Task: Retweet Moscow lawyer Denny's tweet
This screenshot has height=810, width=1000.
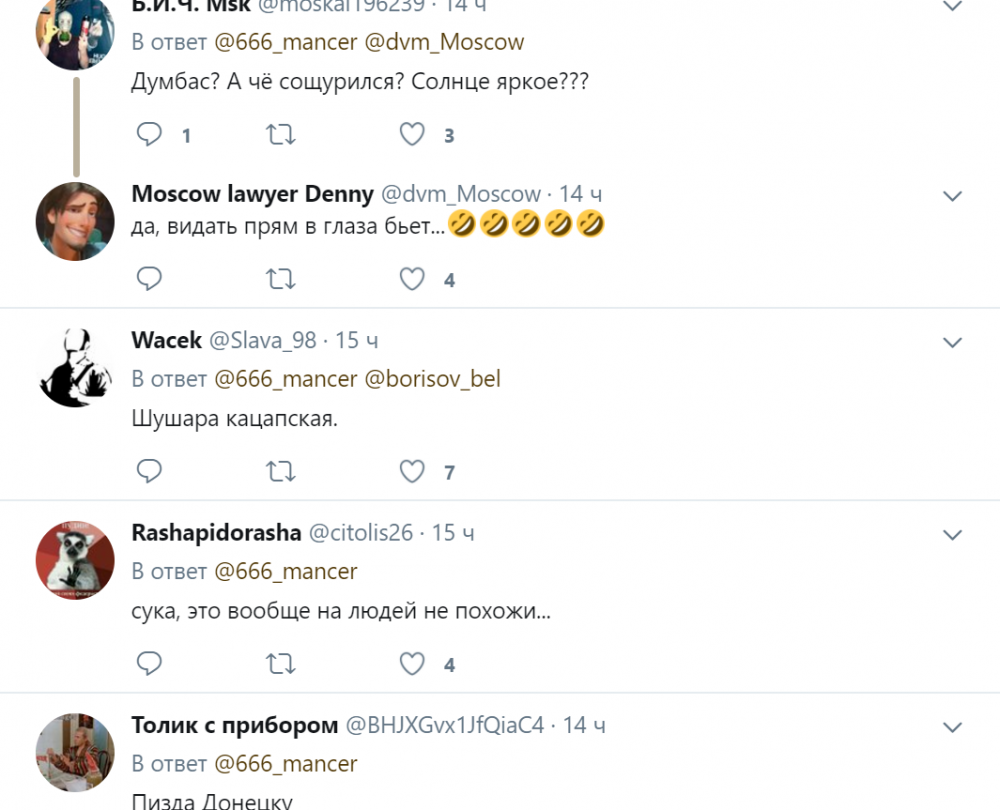Action: pos(281,279)
